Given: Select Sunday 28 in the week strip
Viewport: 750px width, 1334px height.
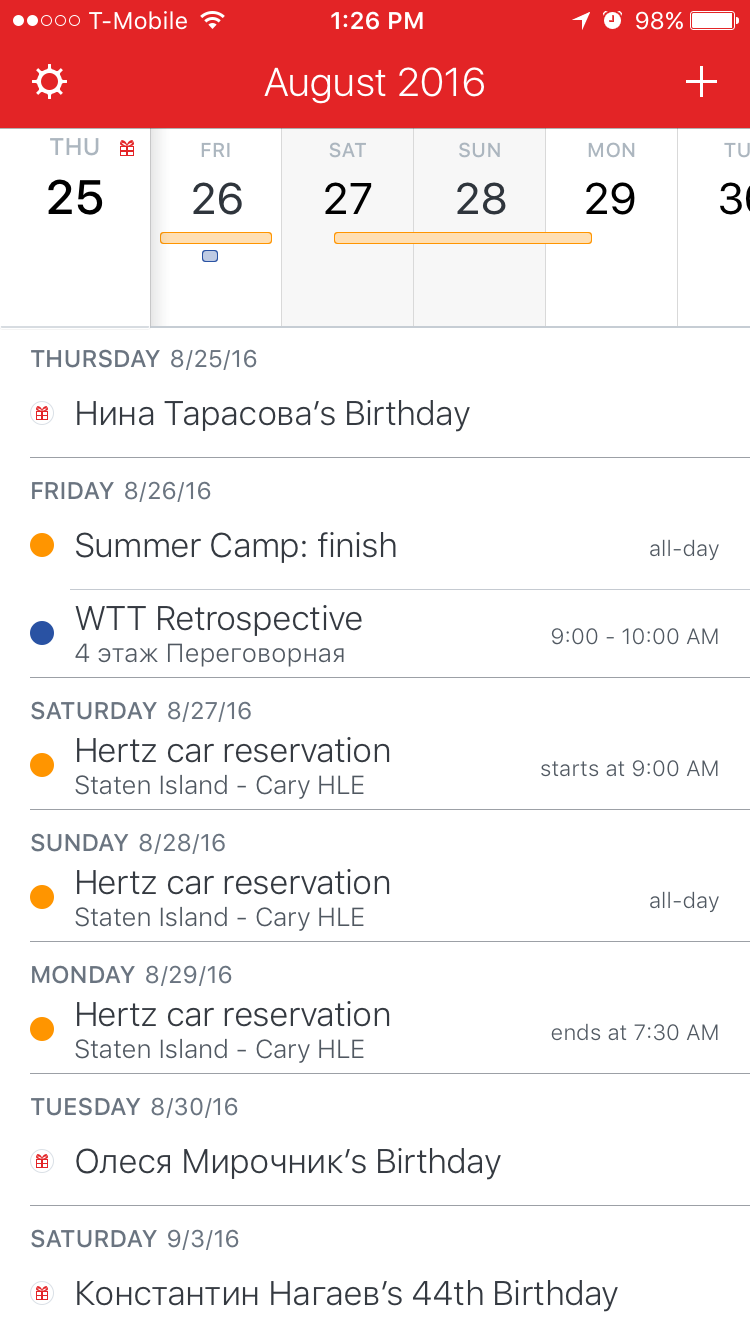Looking at the screenshot, I should click(480, 227).
